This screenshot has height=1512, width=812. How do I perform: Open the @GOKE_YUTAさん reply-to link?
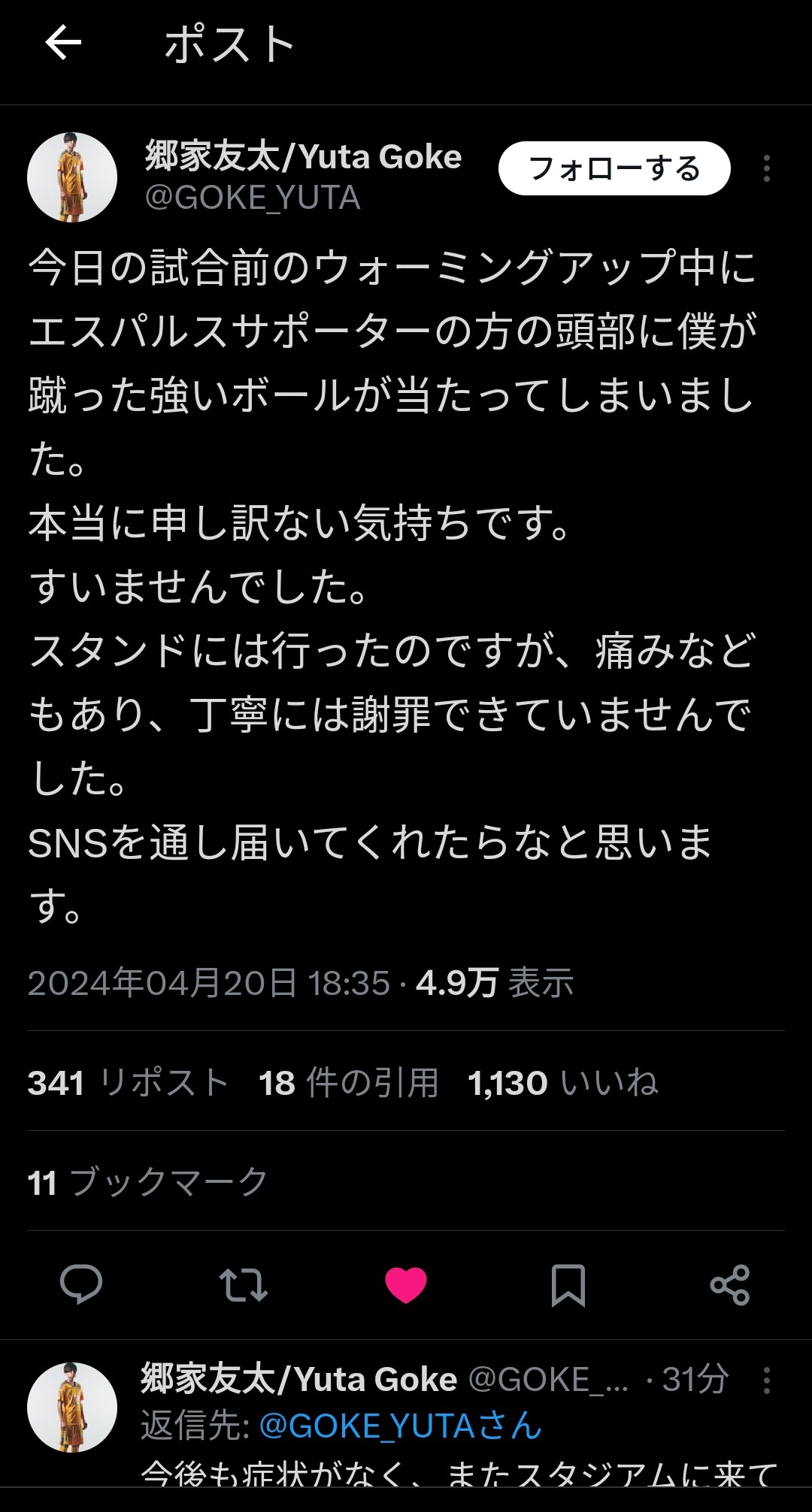400,1426
